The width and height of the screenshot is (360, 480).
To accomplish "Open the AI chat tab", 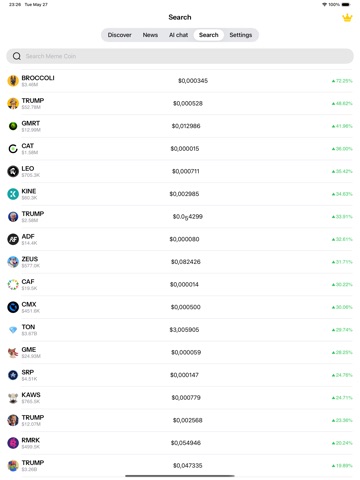I will point(178,35).
